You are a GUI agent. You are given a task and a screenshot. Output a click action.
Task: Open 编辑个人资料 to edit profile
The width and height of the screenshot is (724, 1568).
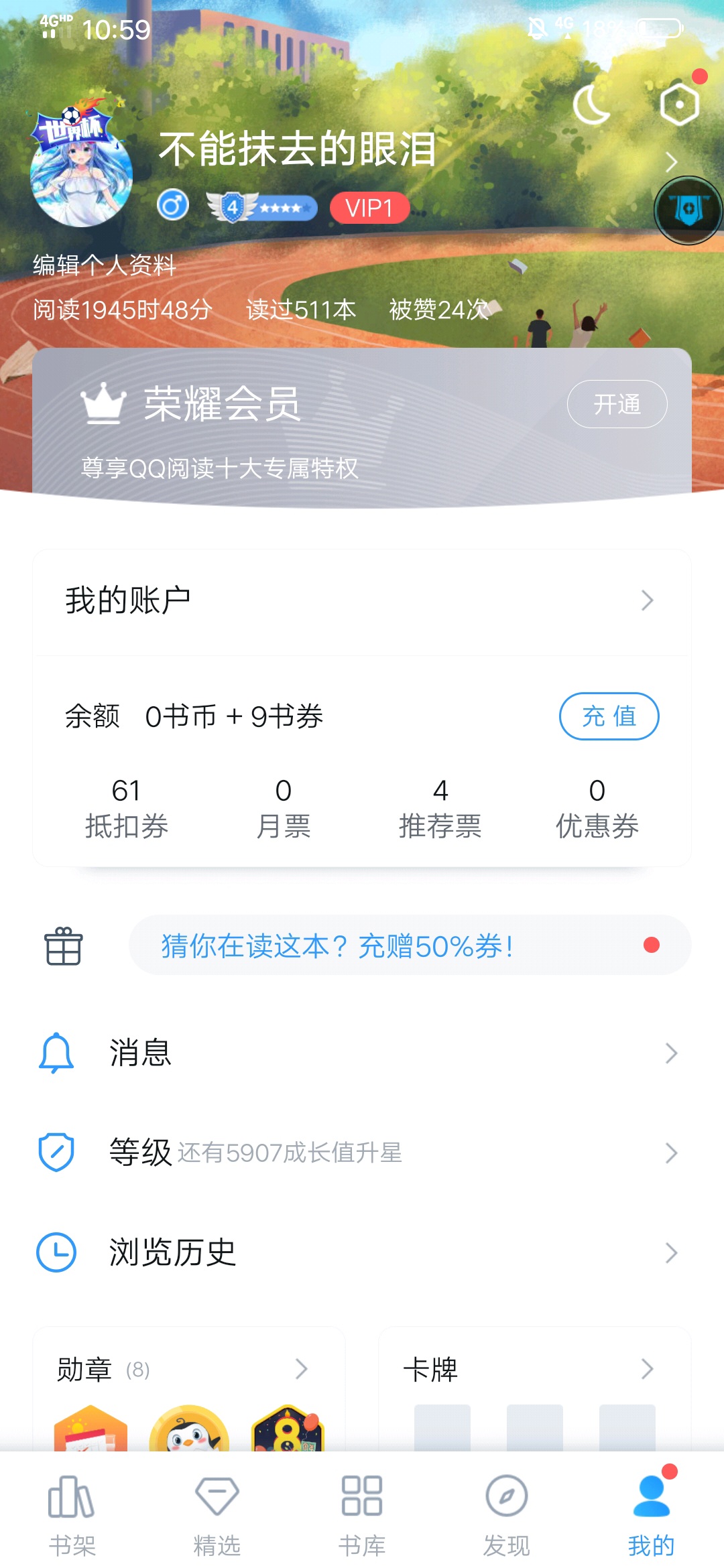pyautogui.click(x=105, y=265)
